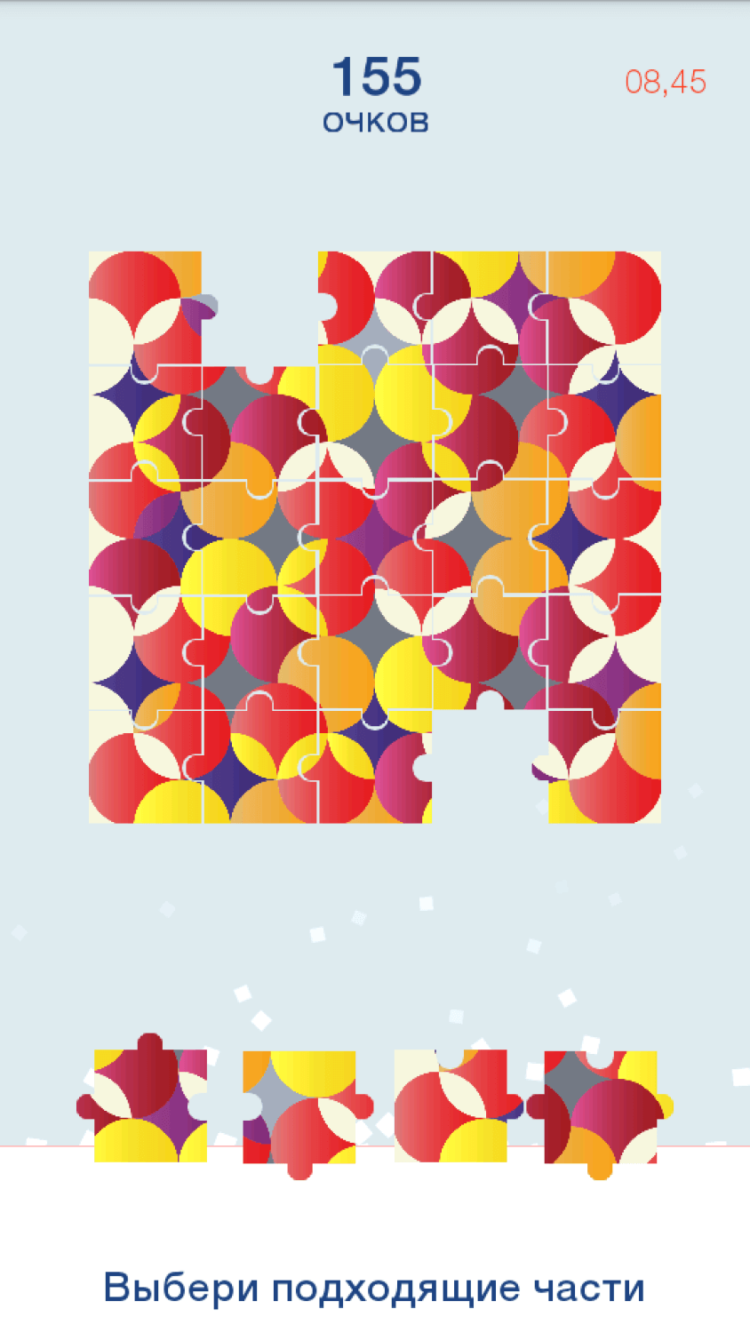The height and width of the screenshot is (1333, 750).
Task: Pick the piece with a tab sticking out below
Action: click(300, 1108)
